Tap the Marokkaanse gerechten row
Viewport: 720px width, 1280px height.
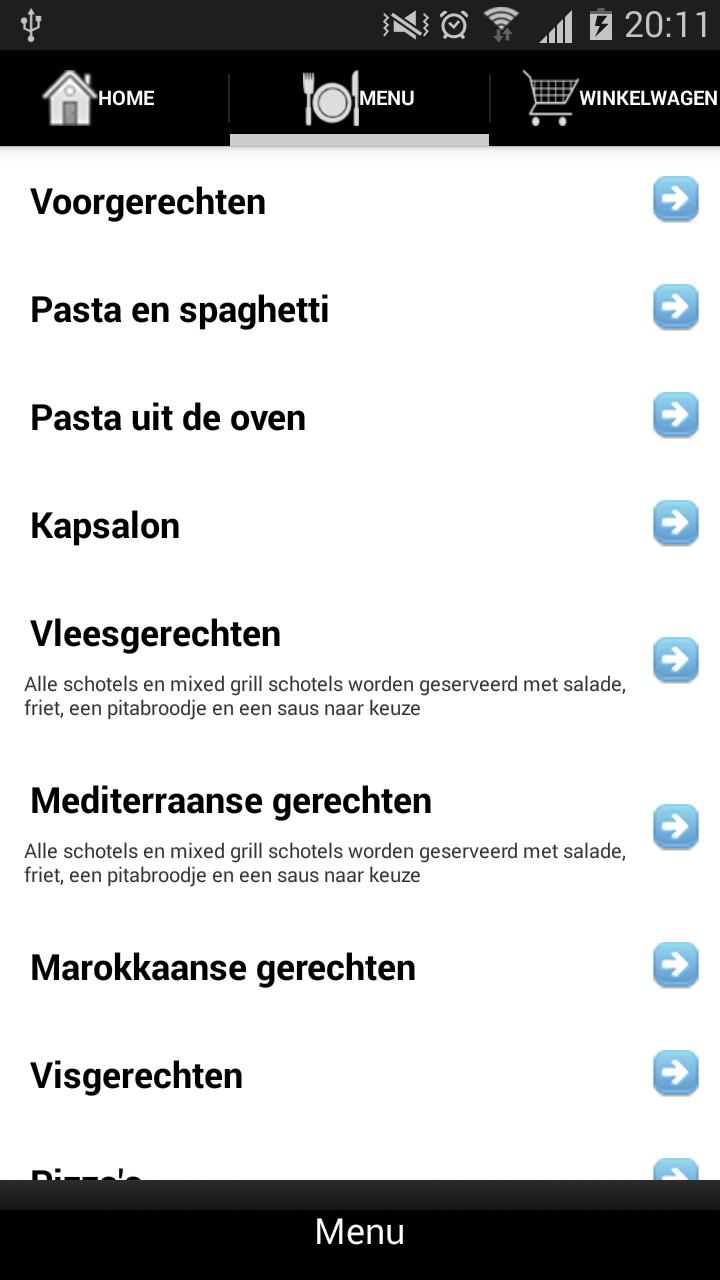(360, 967)
